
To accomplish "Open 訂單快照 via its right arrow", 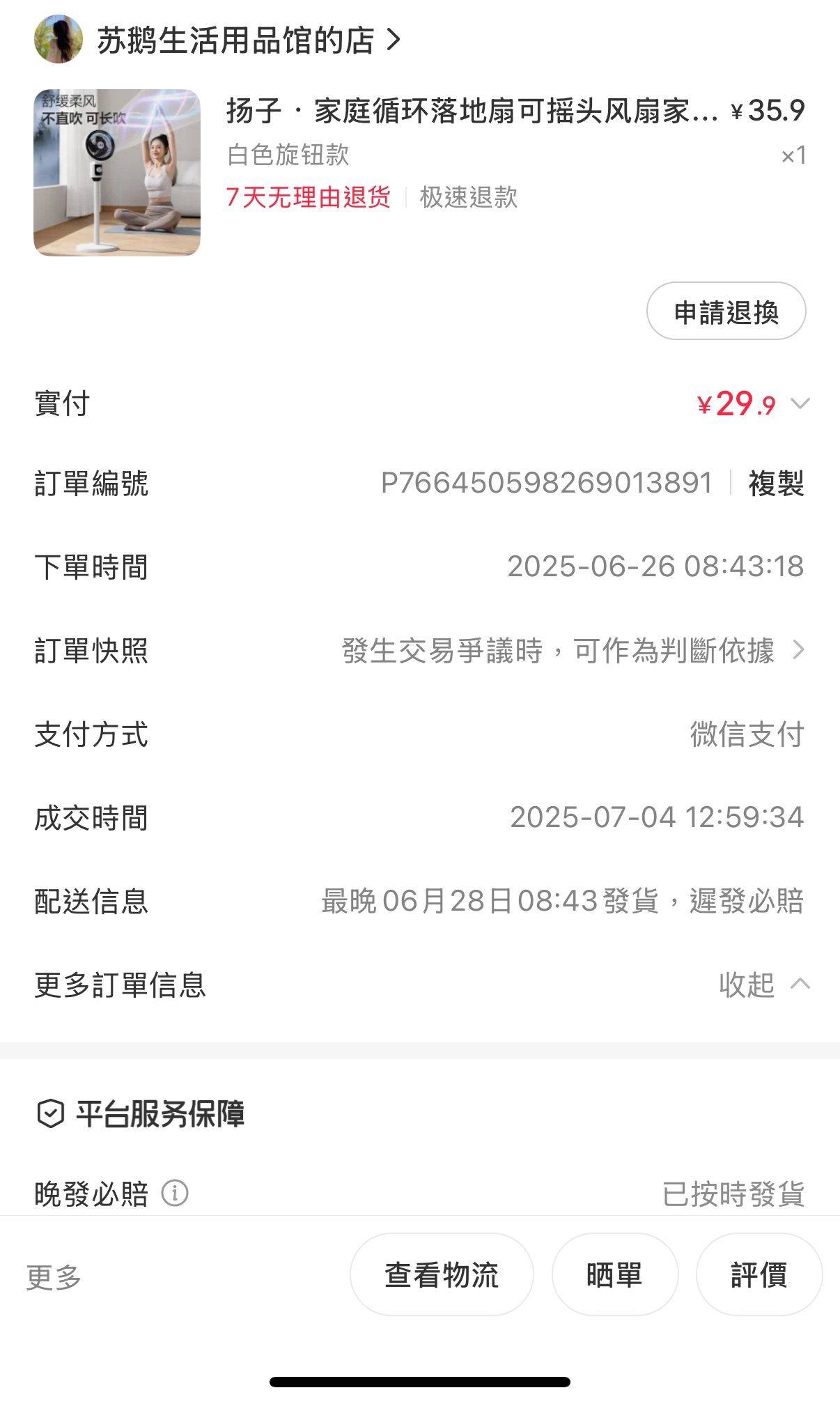I will tap(797, 648).
